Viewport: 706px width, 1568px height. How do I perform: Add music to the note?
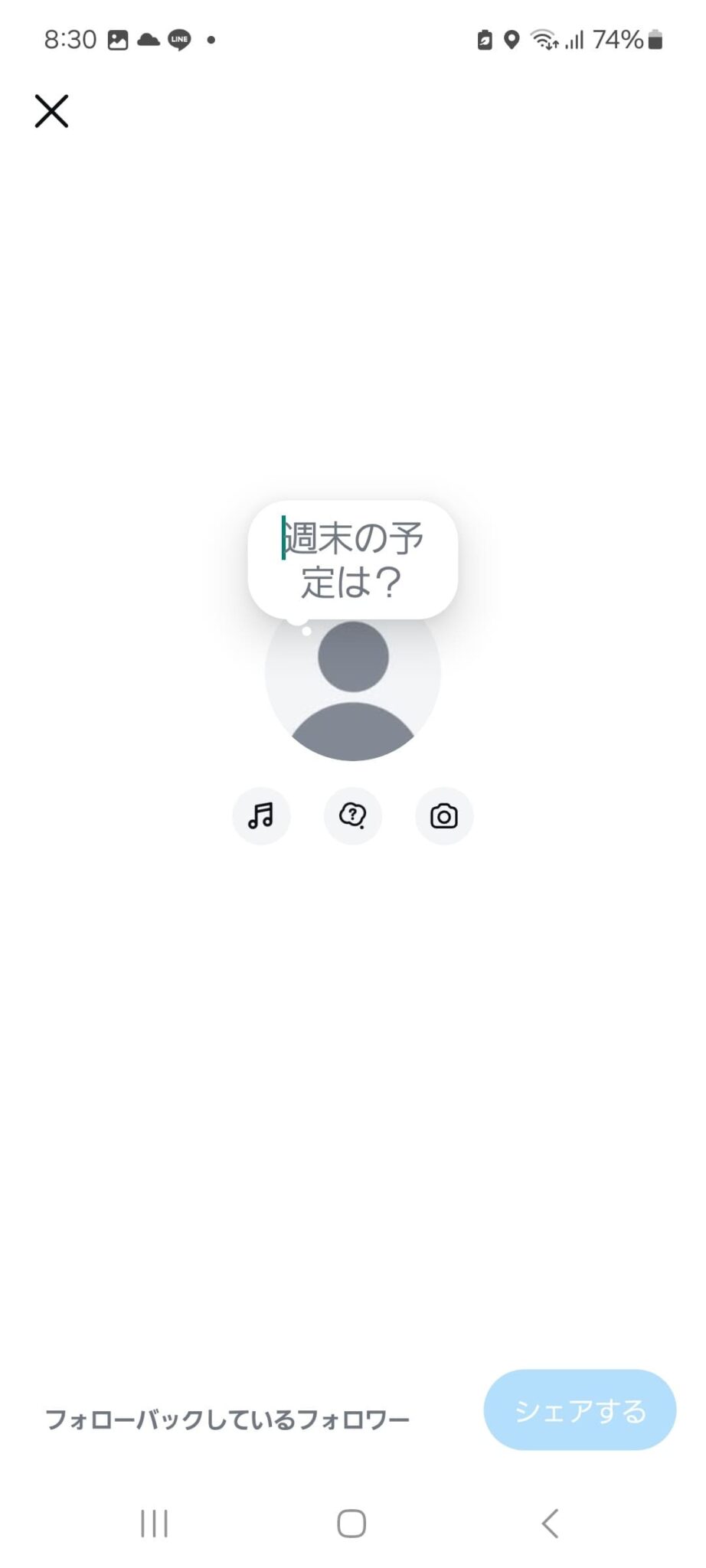261,816
